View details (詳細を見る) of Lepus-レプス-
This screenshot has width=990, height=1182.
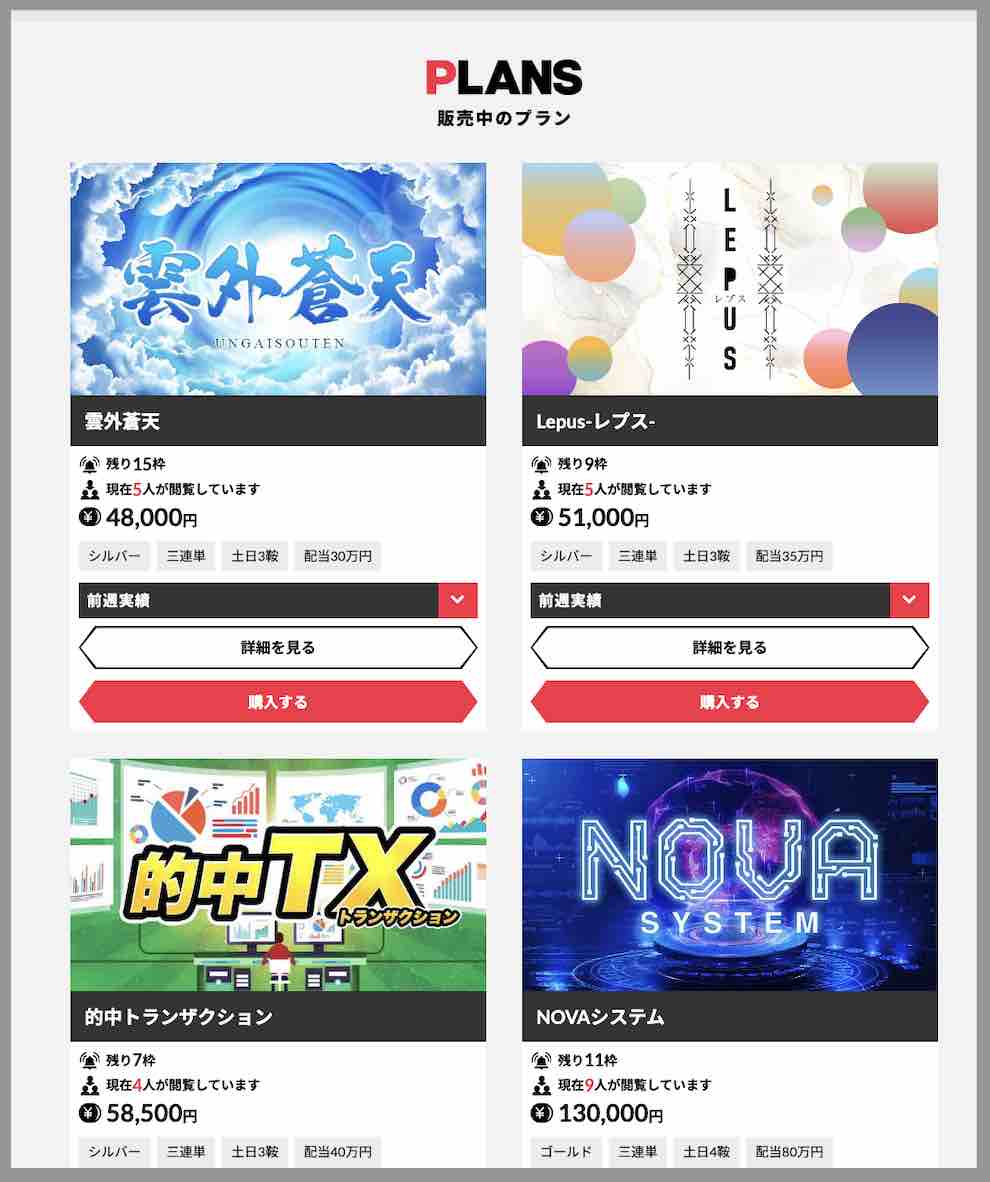(730, 648)
